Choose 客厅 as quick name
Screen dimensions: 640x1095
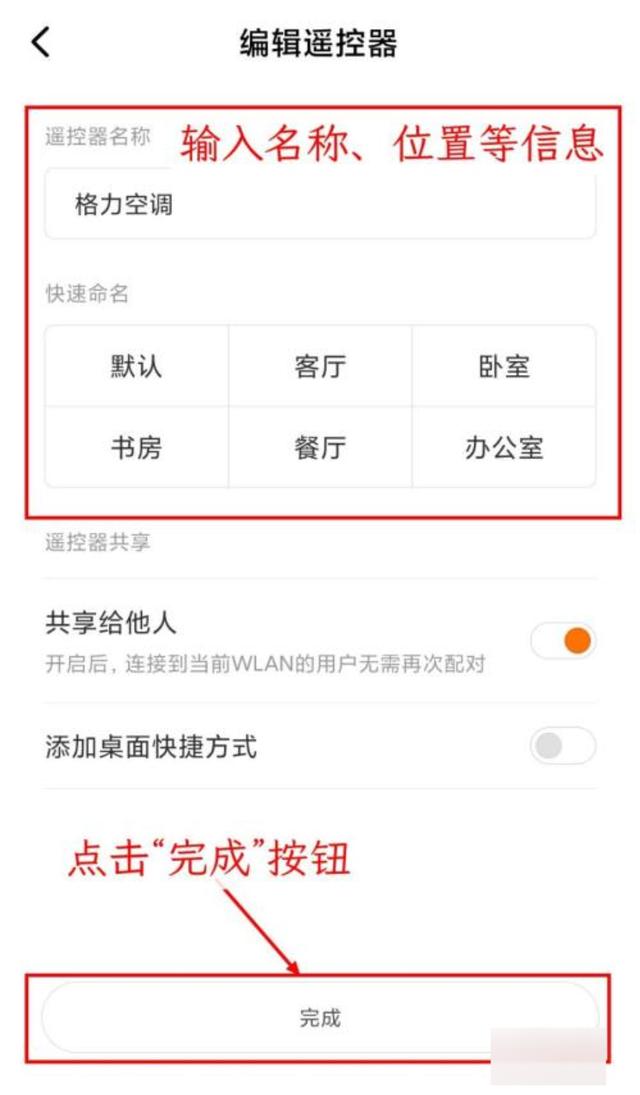click(x=320, y=366)
